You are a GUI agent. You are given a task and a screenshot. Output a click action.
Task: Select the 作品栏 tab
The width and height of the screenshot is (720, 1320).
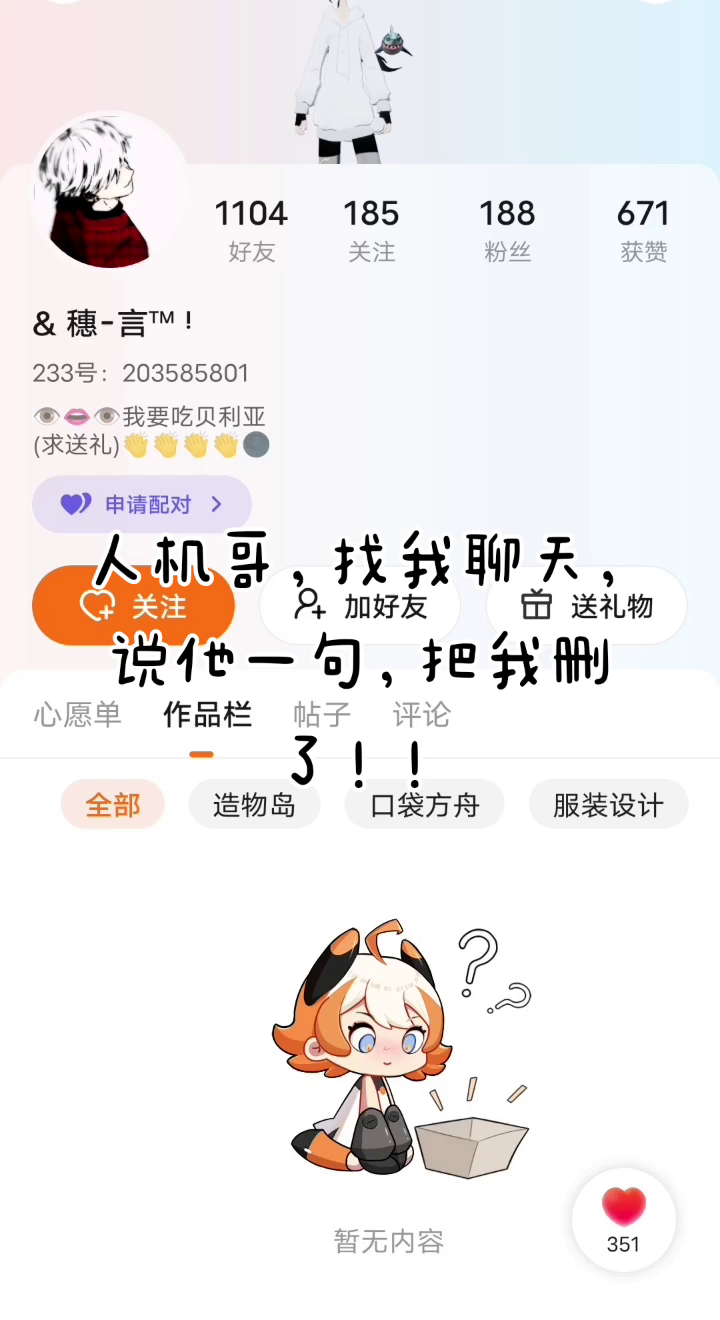point(207,714)
